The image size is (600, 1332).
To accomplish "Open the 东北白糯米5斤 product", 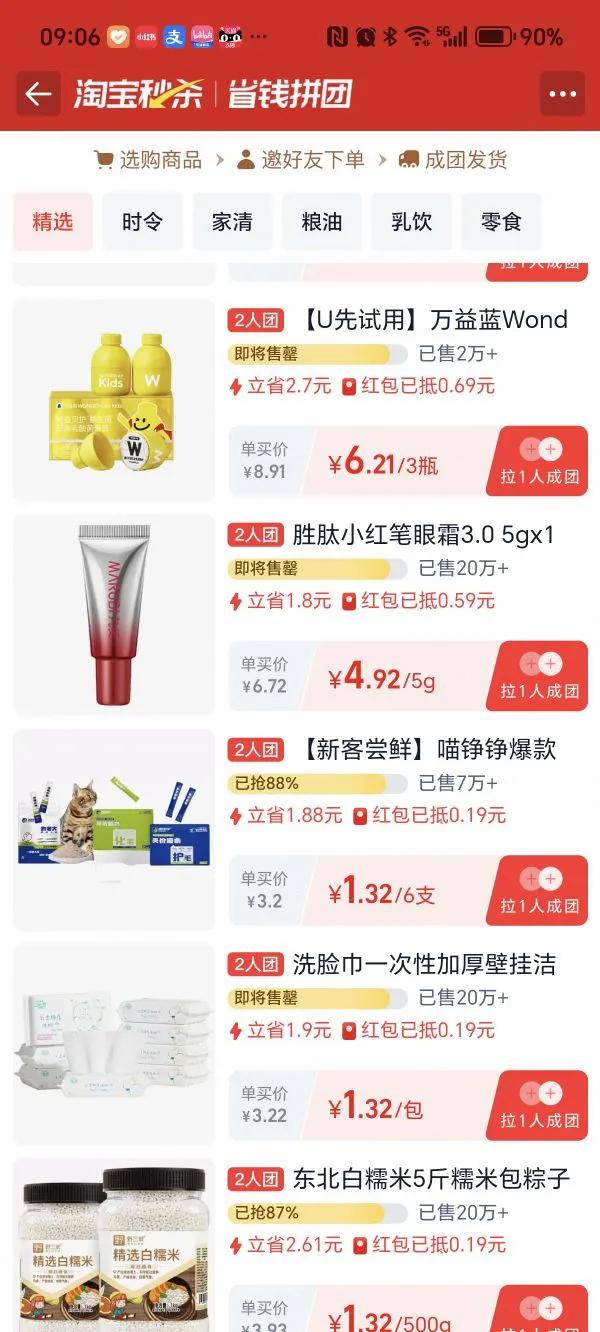I will (430, 1179).
